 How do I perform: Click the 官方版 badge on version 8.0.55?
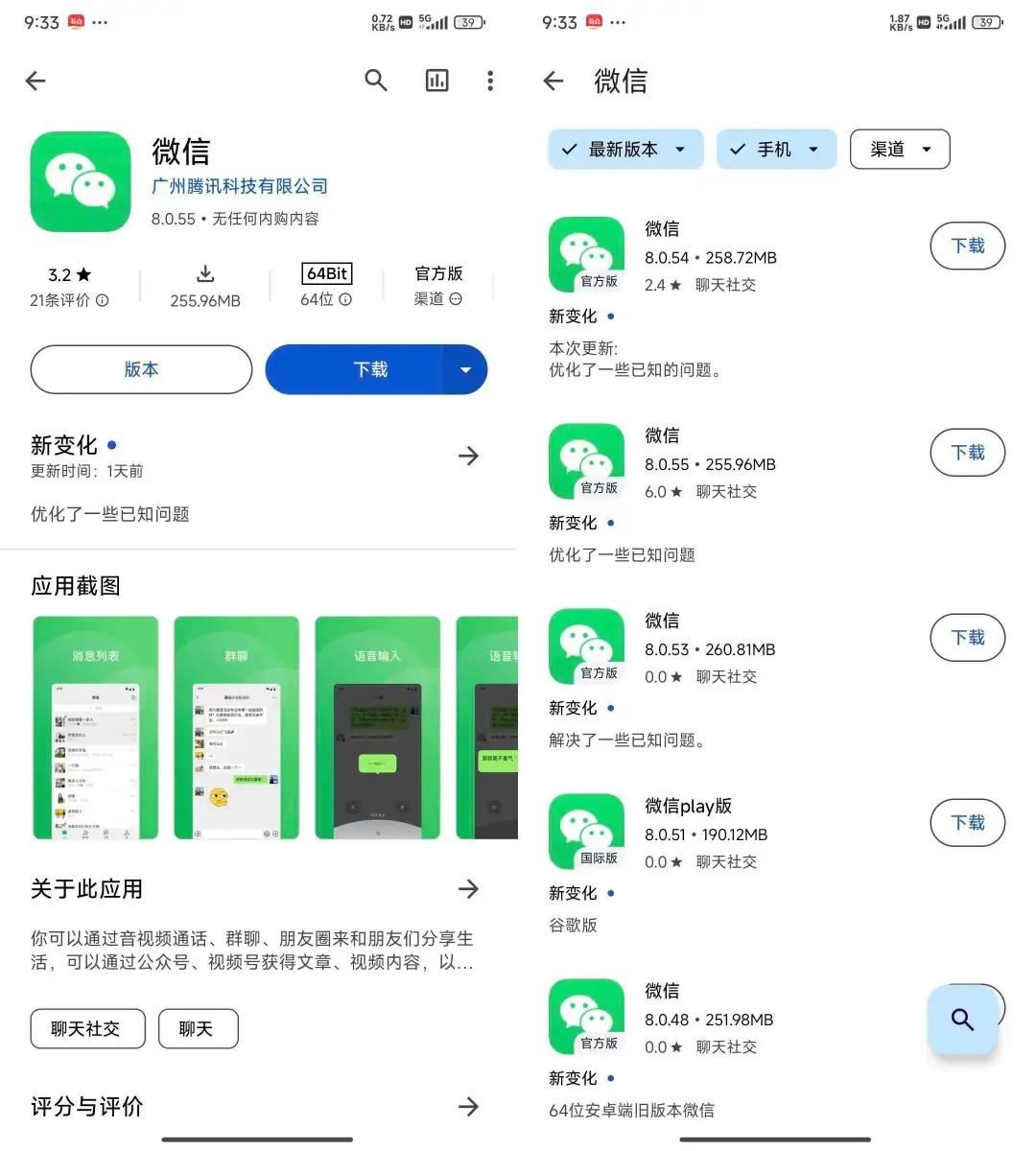pyautogui.click(x=600, y=487)
